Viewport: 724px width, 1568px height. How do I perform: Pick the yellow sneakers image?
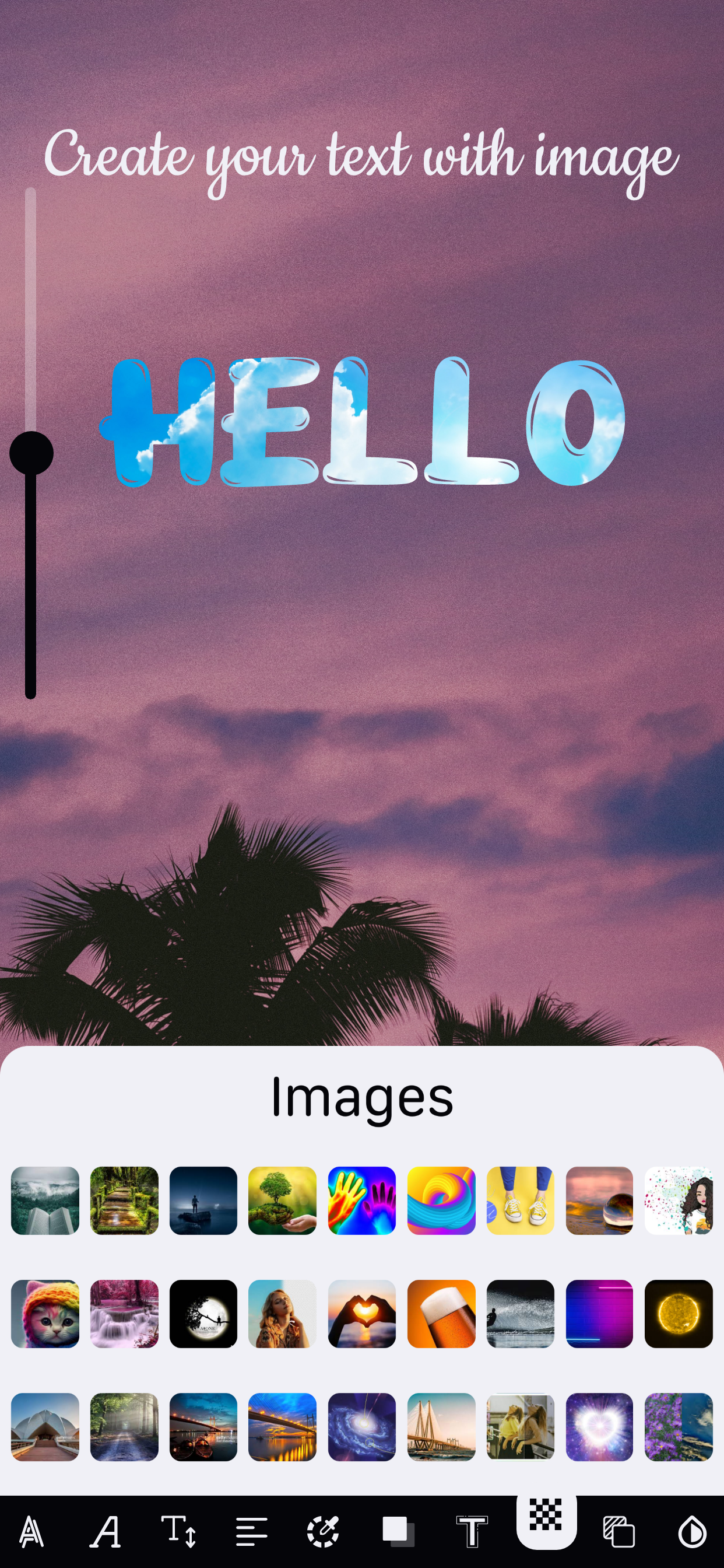click(x=520, y=1200)
